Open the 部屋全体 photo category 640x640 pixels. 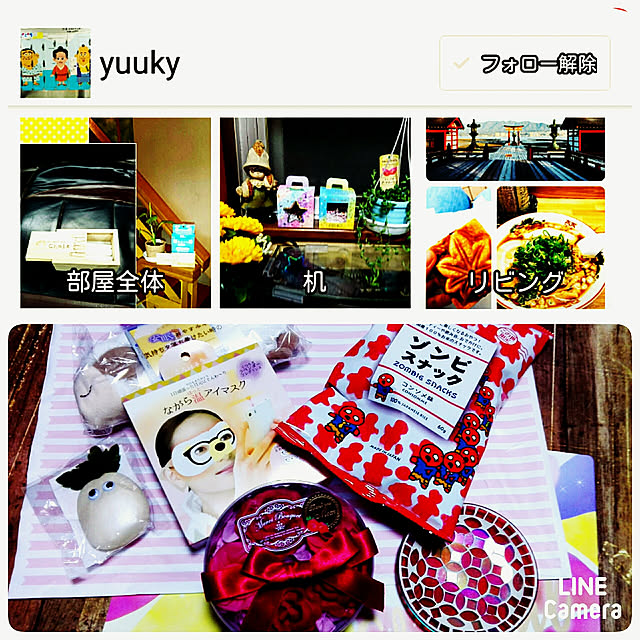[115, 213]
